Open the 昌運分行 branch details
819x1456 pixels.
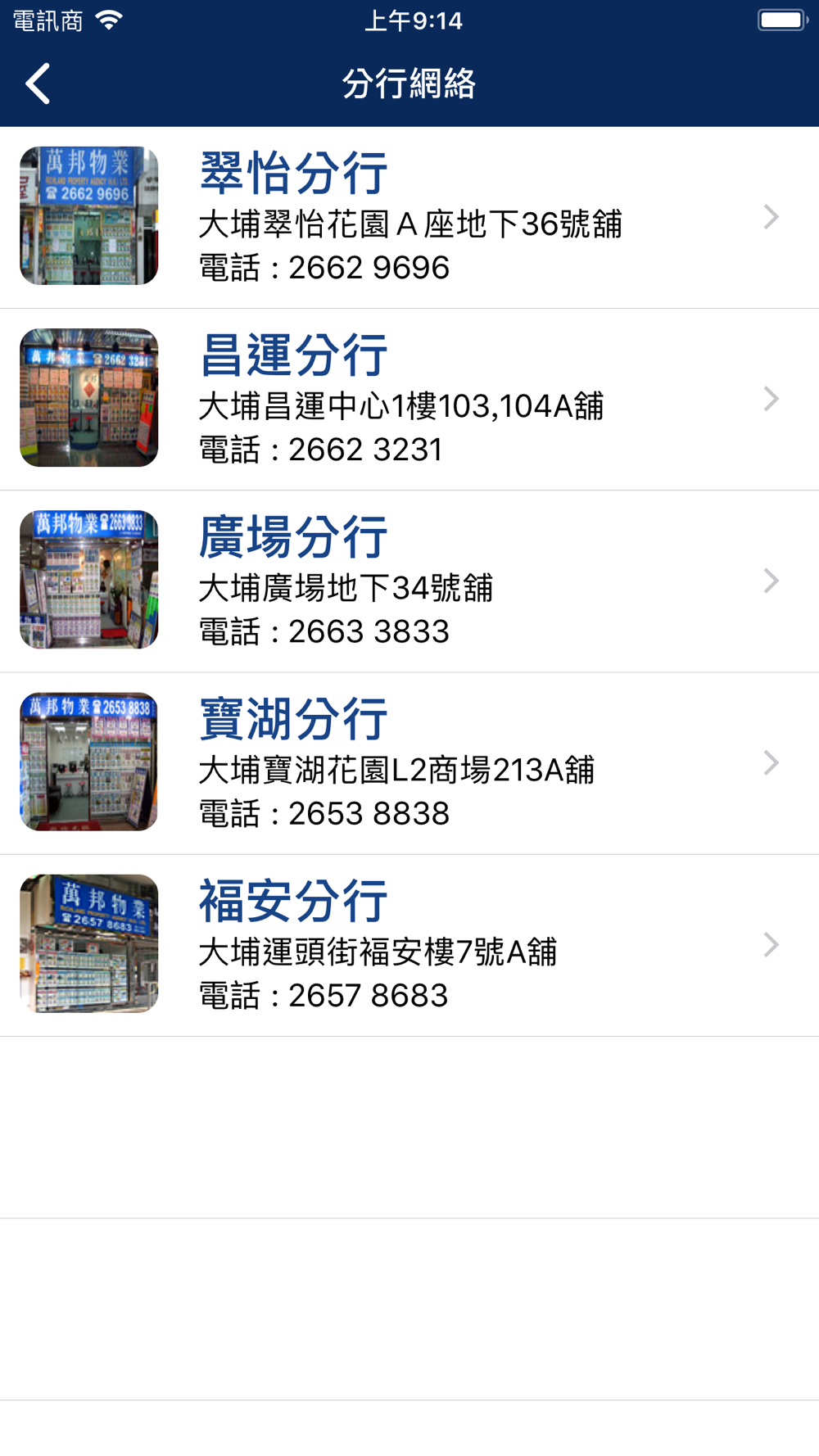click(409, 399)
